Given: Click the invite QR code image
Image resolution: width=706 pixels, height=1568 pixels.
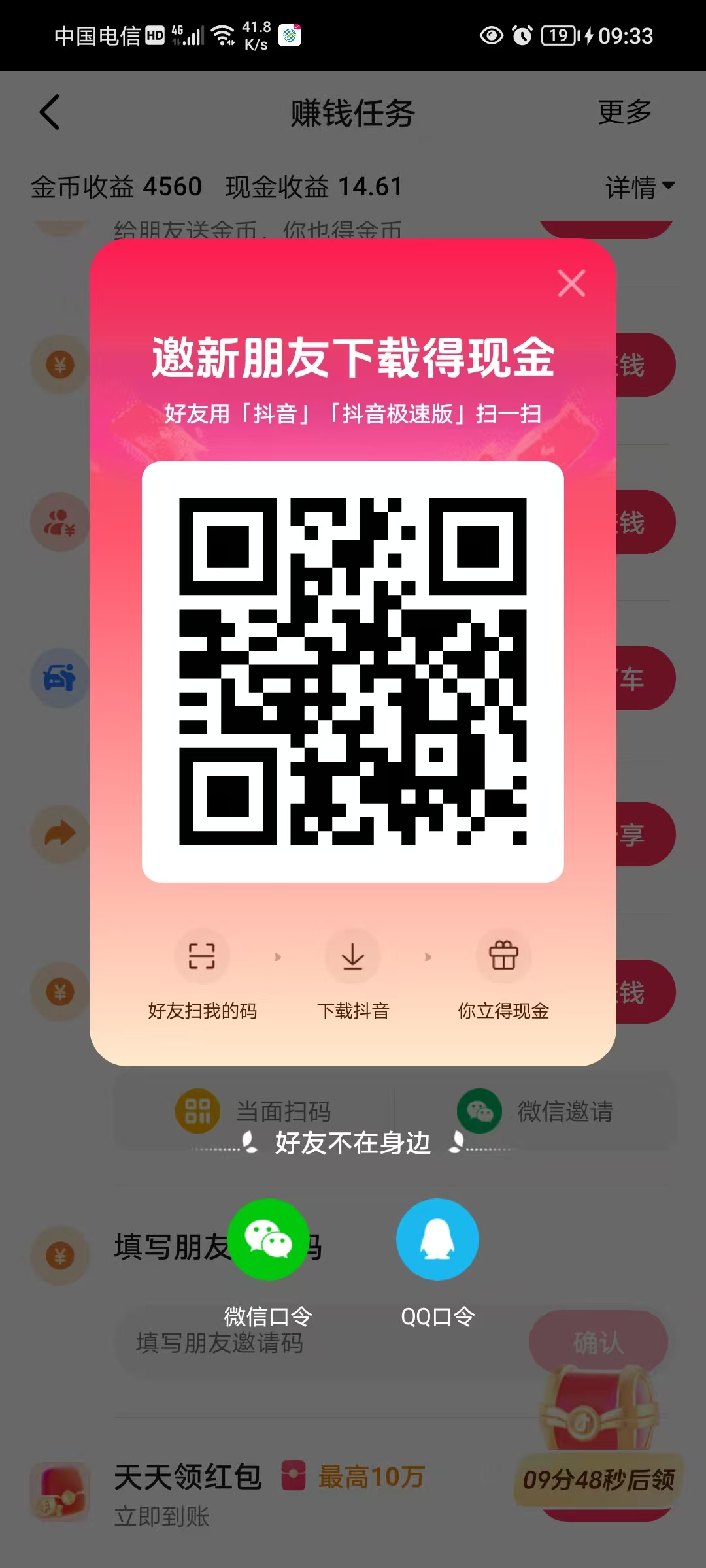Looking at the screenshot, I should point(353,669).
